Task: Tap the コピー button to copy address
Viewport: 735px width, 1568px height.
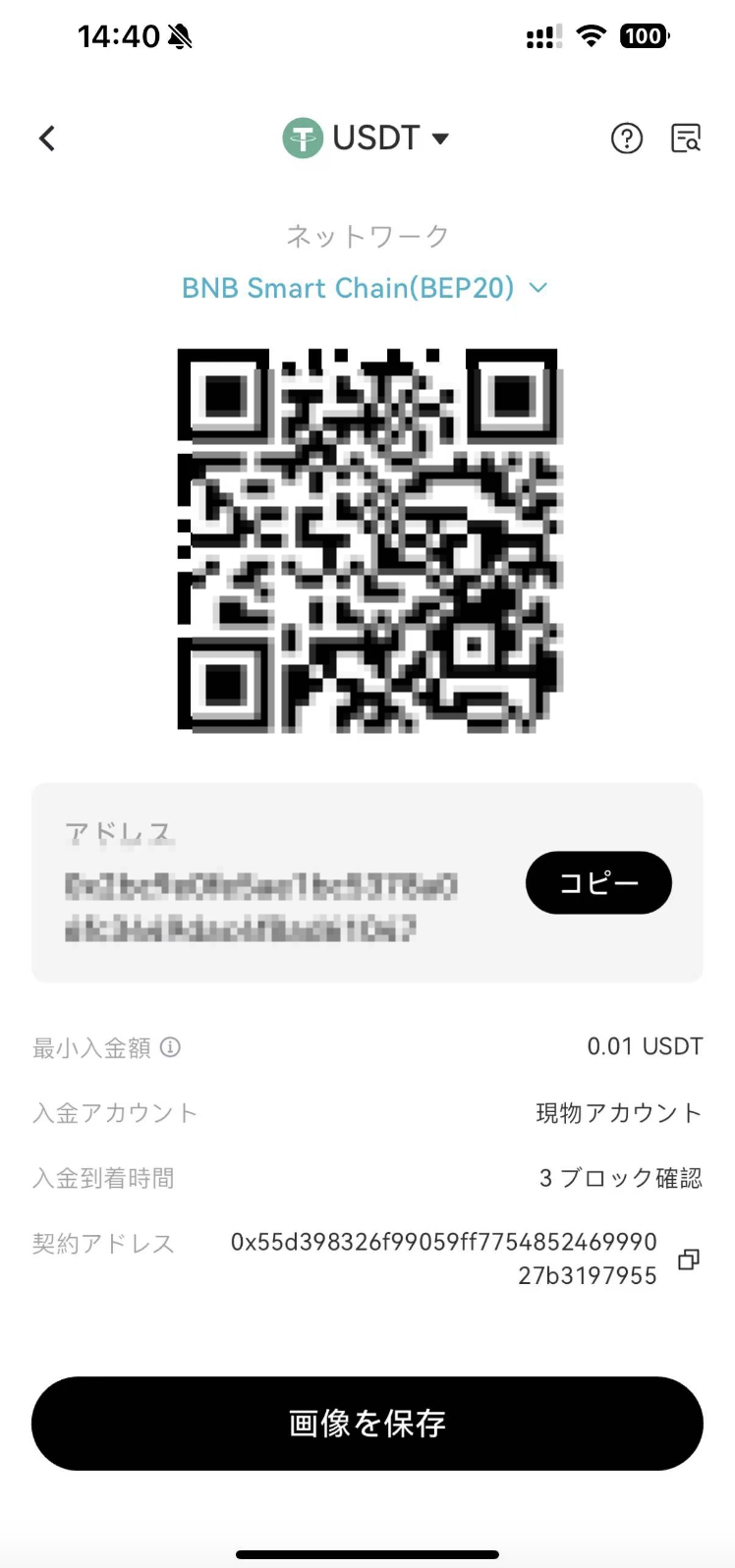Action: pos(598,882)
